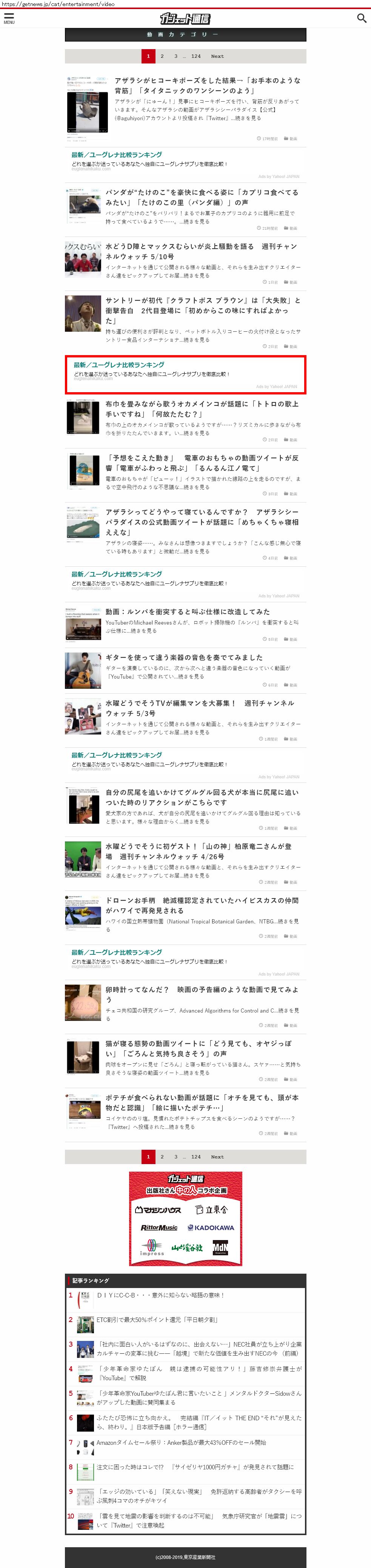Read the 週刊チャンネルウォッチ 5/10号 article
371x1568 pixels.
coord(201,251)
